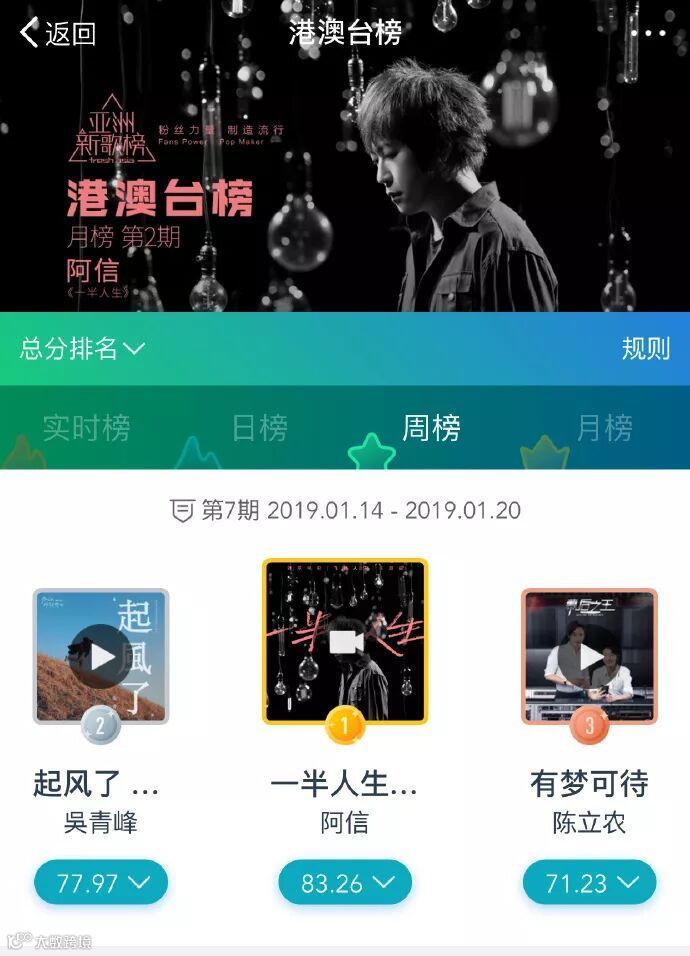Expand the 77.97 score details

(x=101, y=882)
